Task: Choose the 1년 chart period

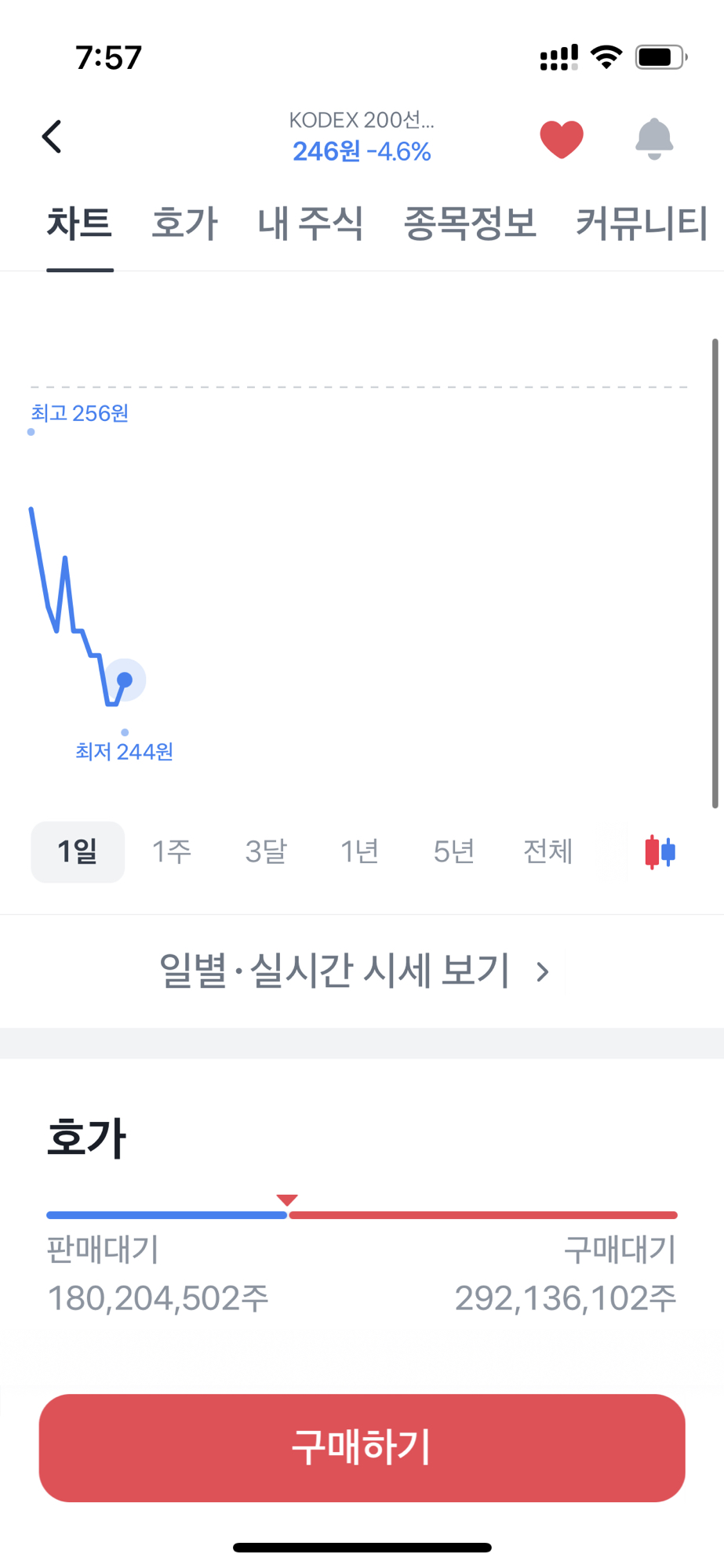Action: tap(360, 851)
